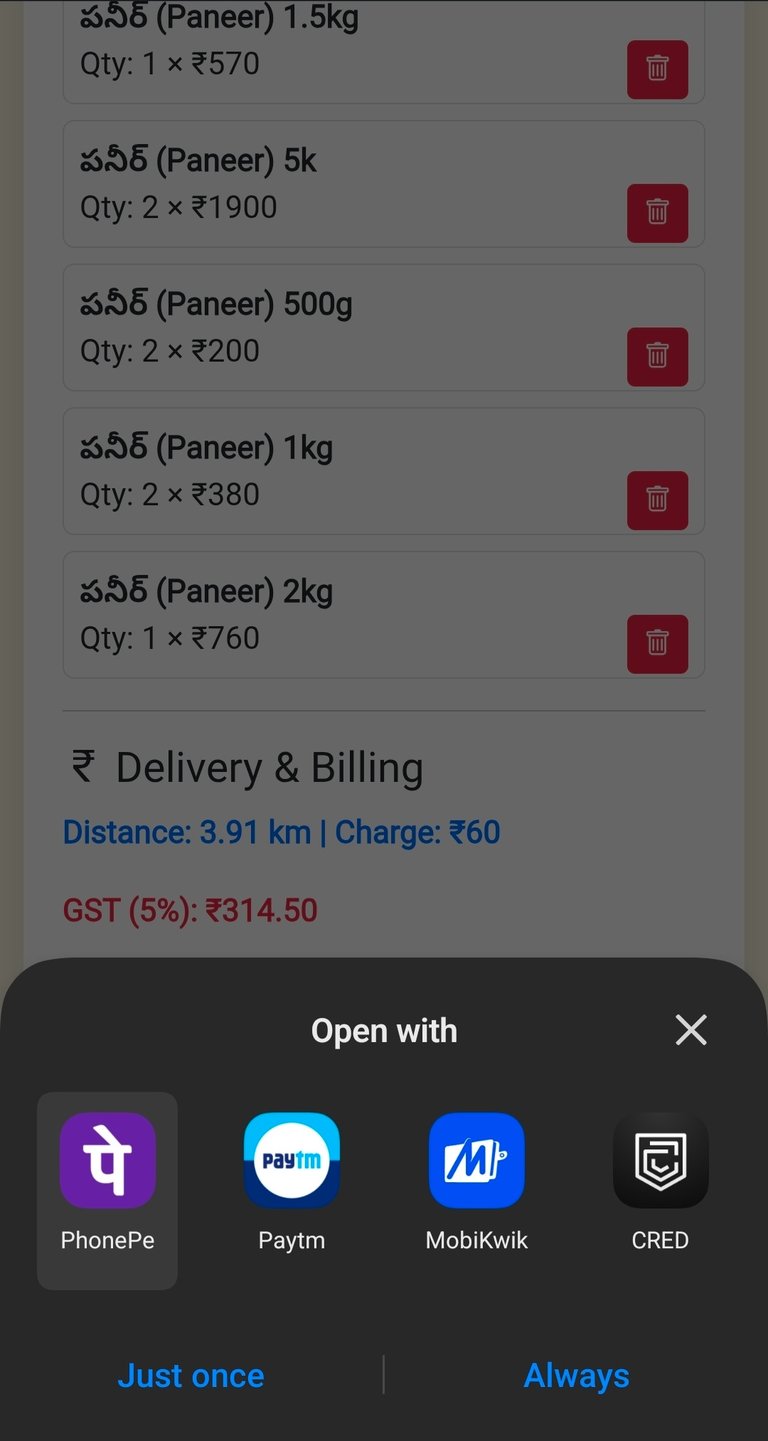This screenshot has width=768, height=1441.
Task: Close the Open with dialog
Action: pos(691,1030)
